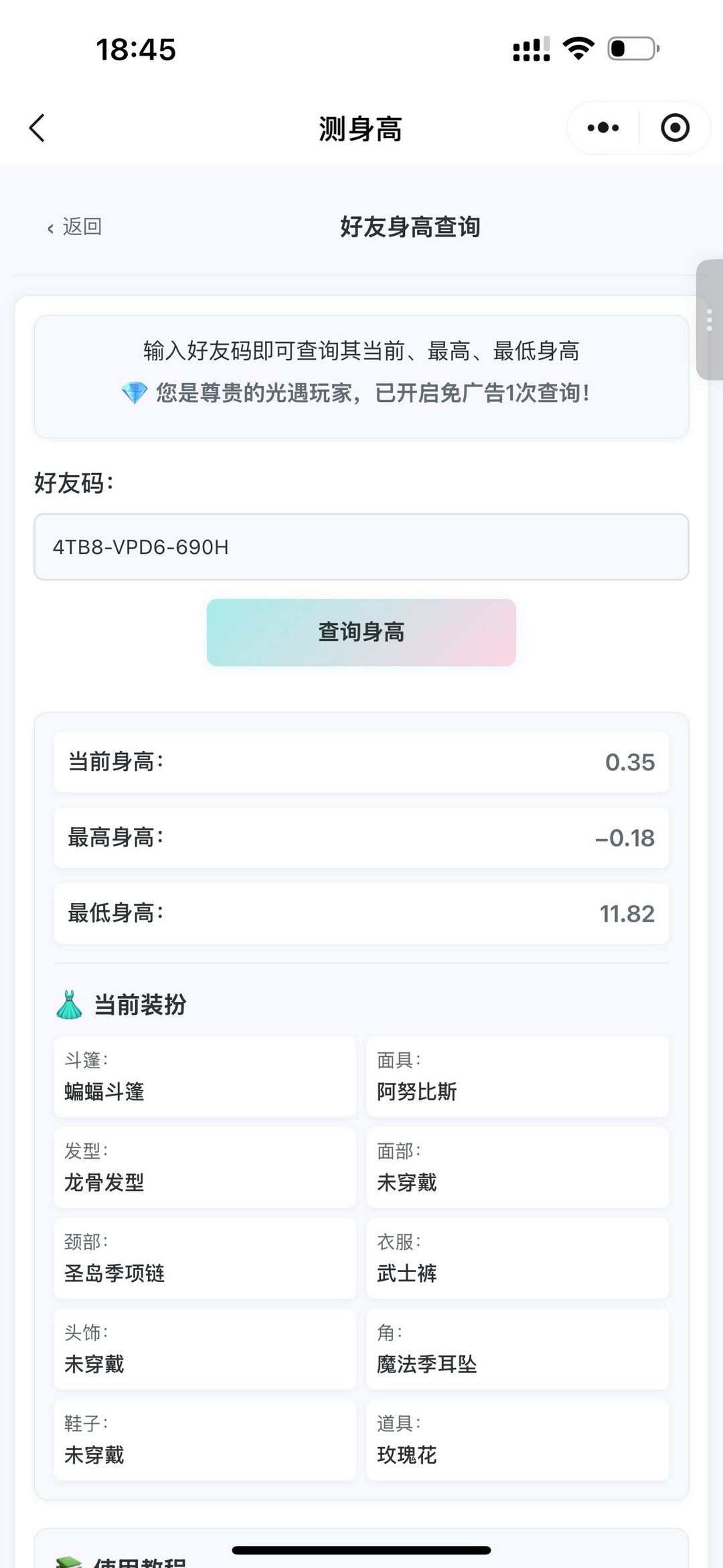Close the mini program with the circle icon
723x1568 pixels.
click(675, 128)
